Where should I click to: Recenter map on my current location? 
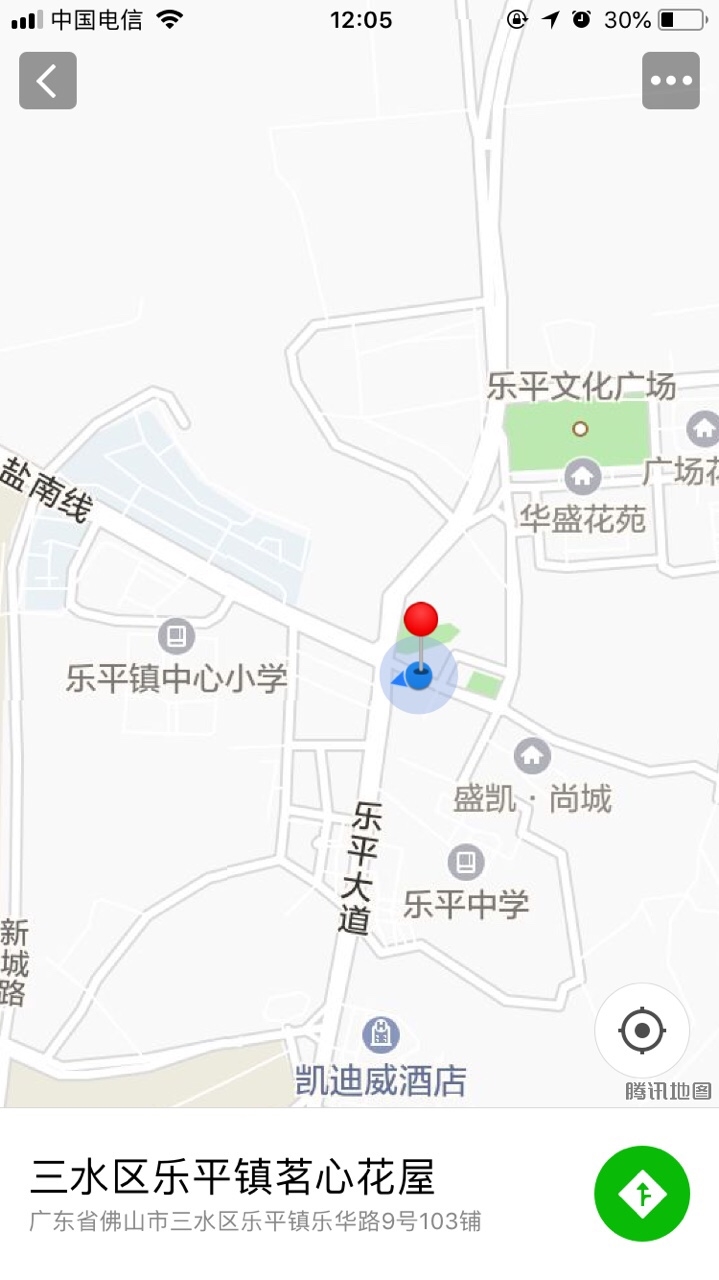[642, 1030]
